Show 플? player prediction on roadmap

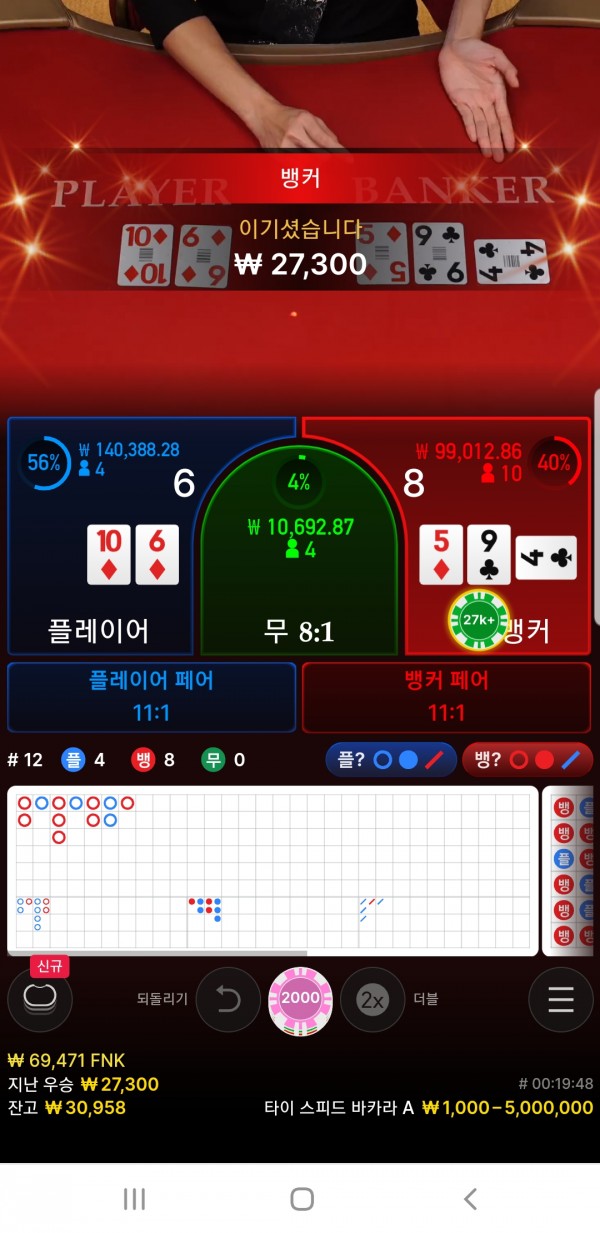coord(391,760)
